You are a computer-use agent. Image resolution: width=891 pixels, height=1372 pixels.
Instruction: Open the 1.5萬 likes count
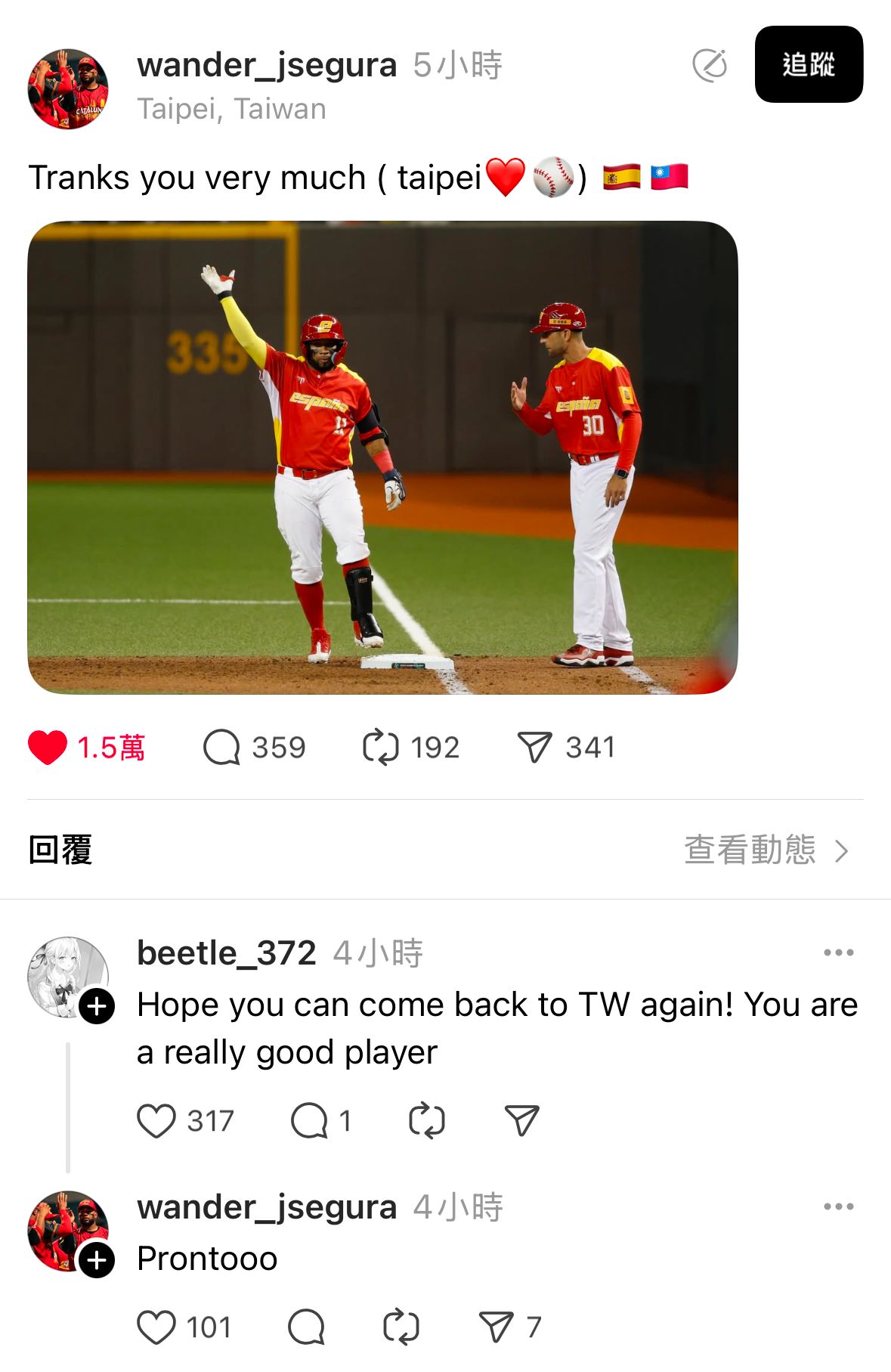coord(112,747)
